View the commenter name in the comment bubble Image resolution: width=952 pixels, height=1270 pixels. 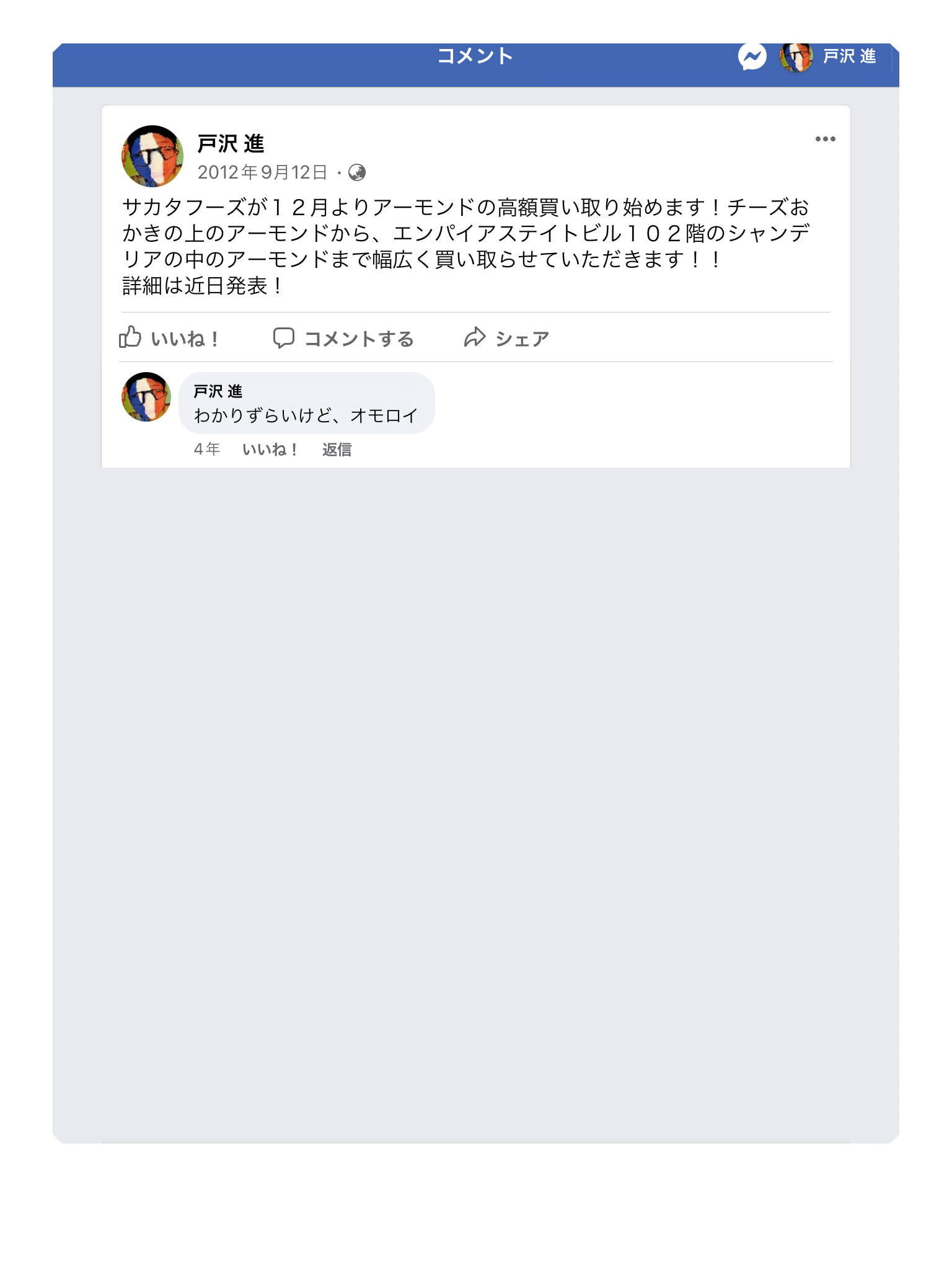218,391
